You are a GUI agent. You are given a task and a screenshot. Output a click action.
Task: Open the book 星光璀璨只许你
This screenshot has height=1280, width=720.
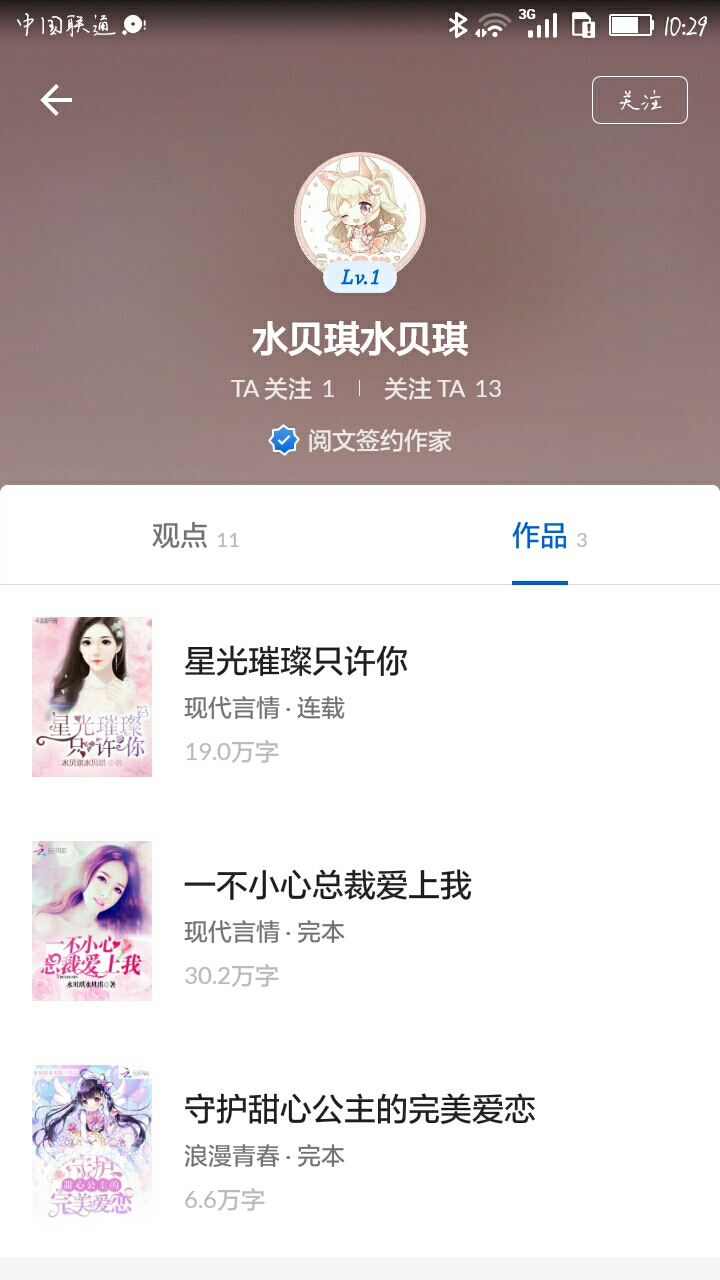(x=296, y=662)
